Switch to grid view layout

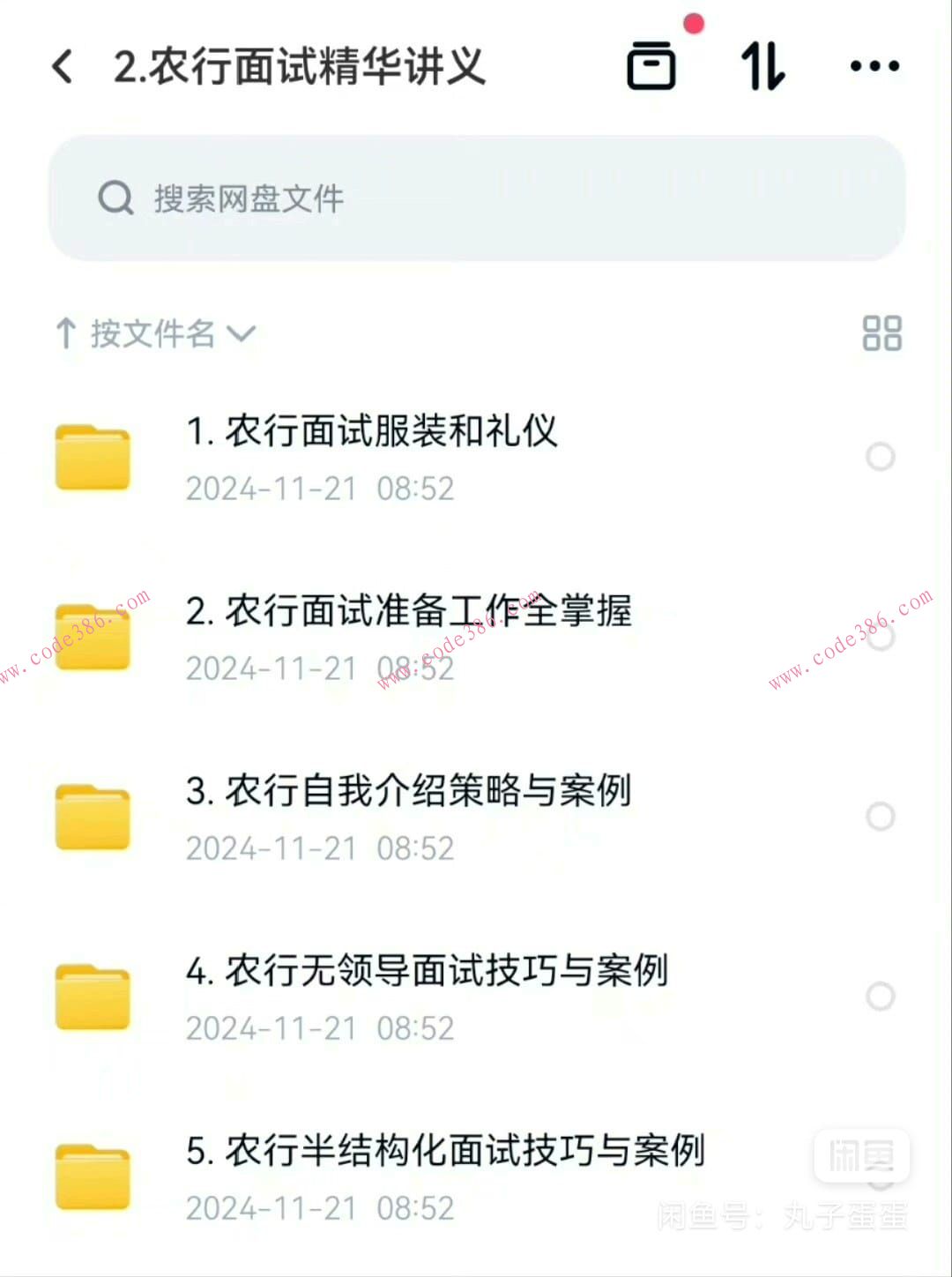tap(882, 333)
